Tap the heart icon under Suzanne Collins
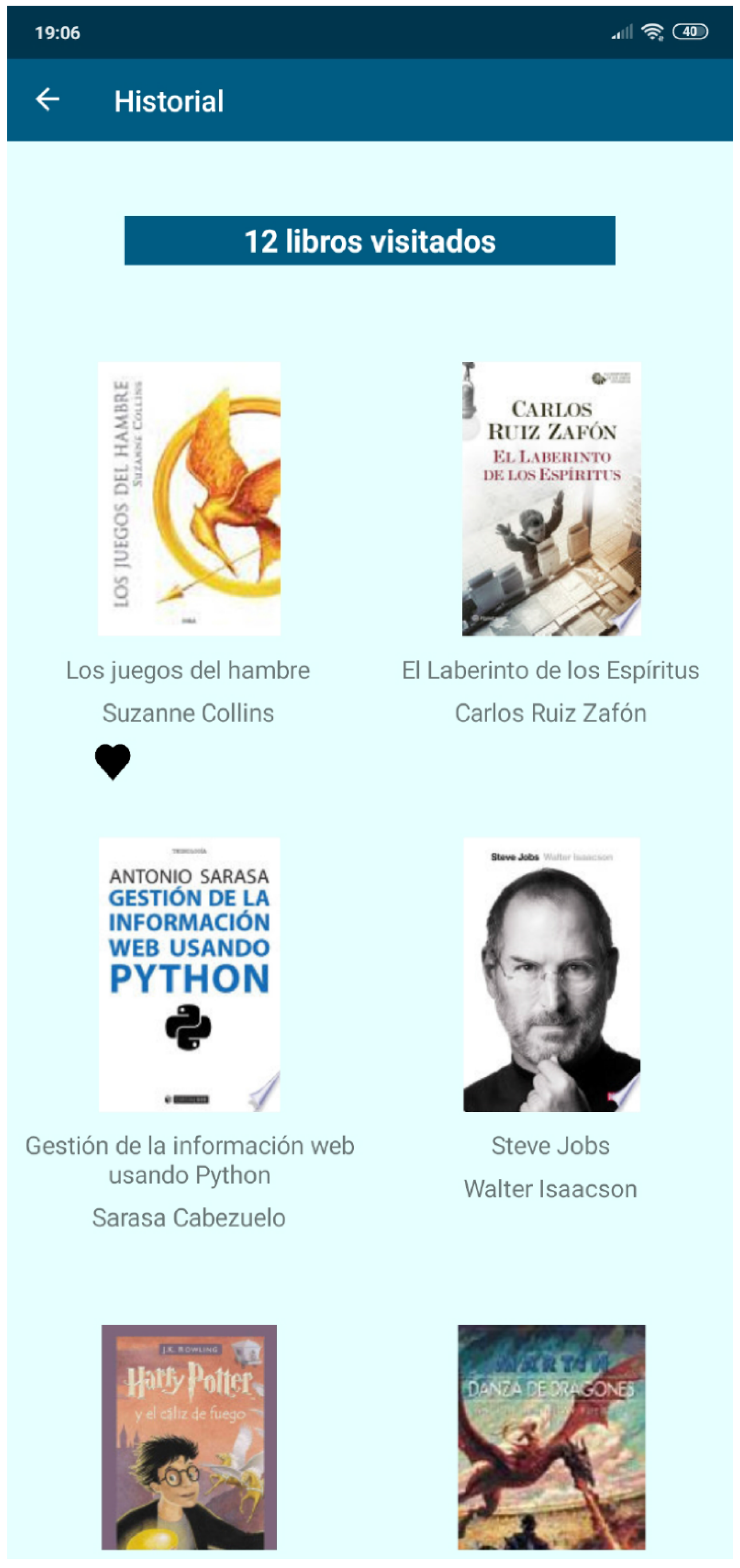 (113, 761)
